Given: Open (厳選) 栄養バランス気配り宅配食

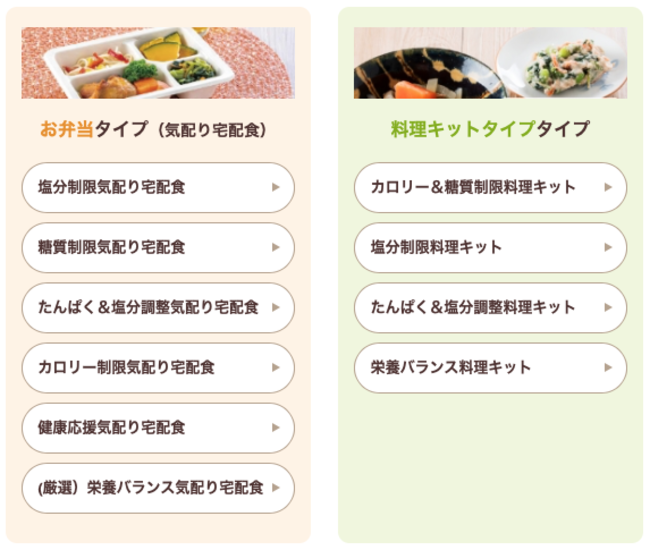Looking at the screenshot, I should (x=158, y=488).
